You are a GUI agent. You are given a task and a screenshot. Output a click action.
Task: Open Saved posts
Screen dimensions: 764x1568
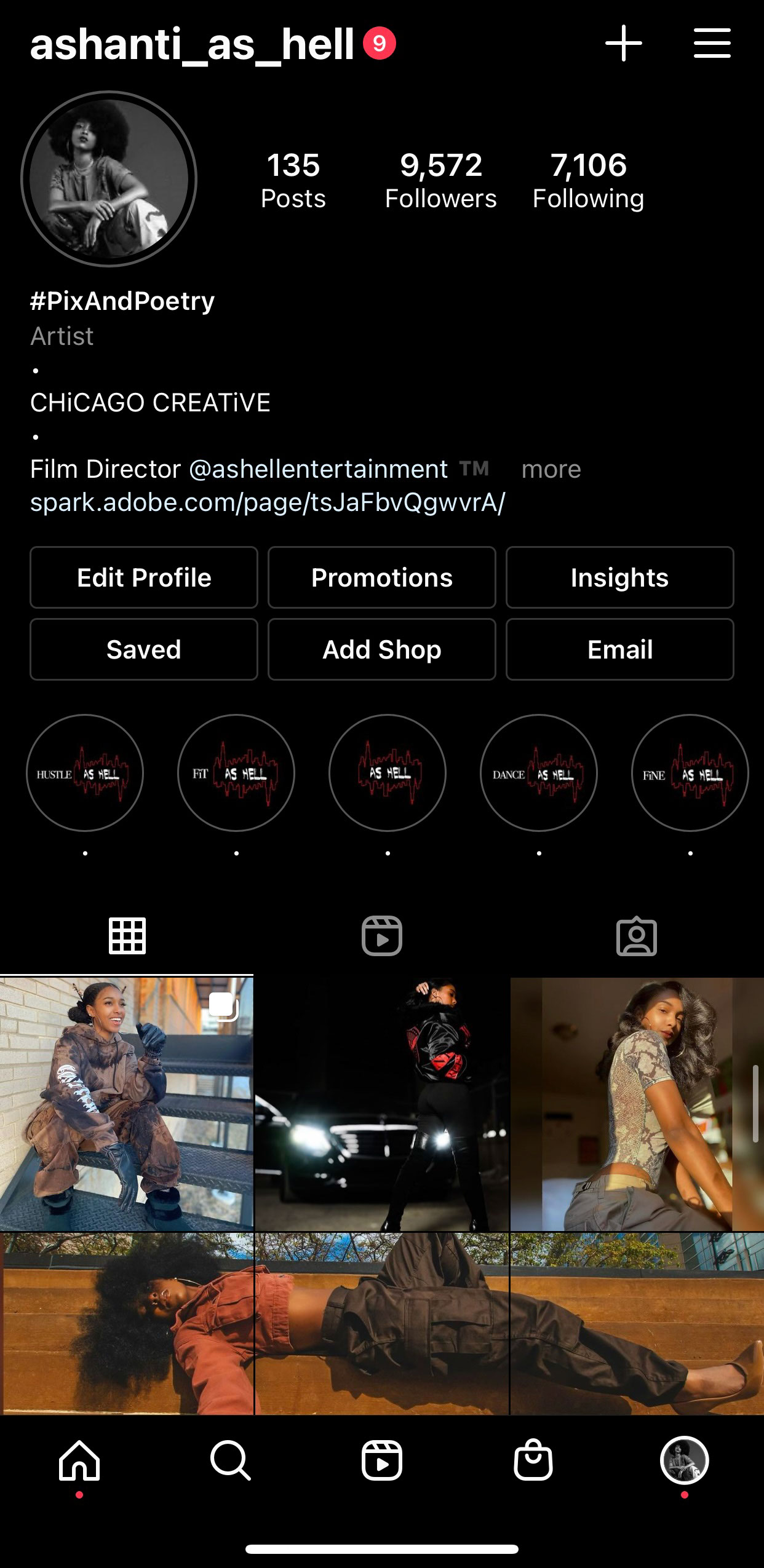(x=144, y=649)
